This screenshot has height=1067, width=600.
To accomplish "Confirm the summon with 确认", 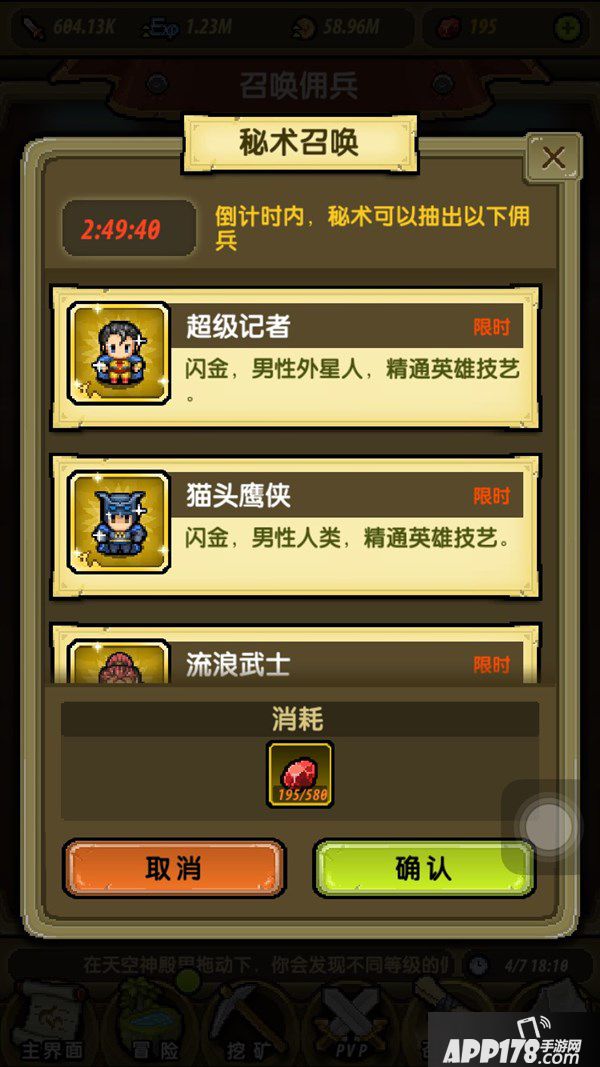I will [x=424, y=868].
